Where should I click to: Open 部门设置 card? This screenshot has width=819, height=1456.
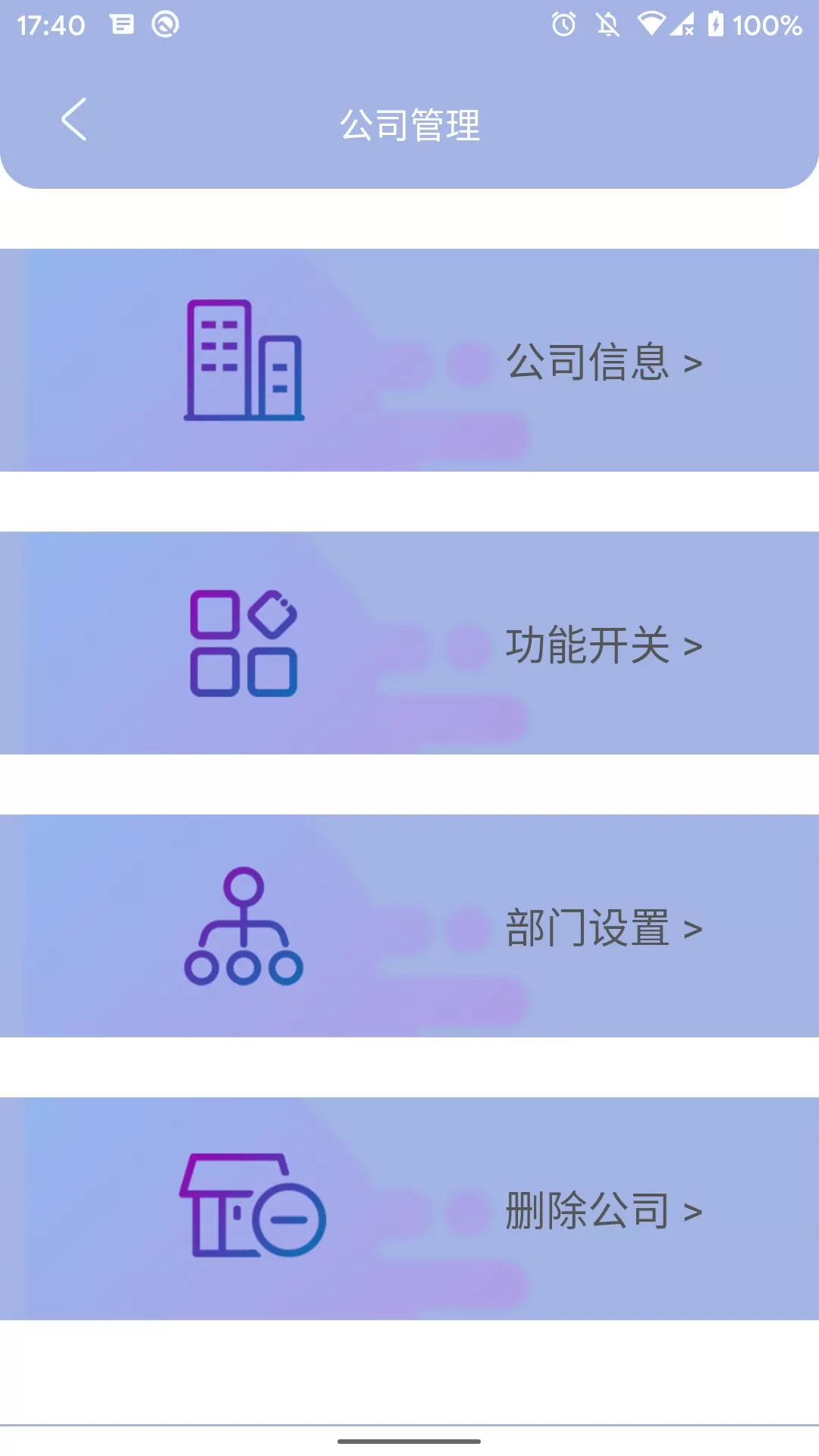(409, 926)
